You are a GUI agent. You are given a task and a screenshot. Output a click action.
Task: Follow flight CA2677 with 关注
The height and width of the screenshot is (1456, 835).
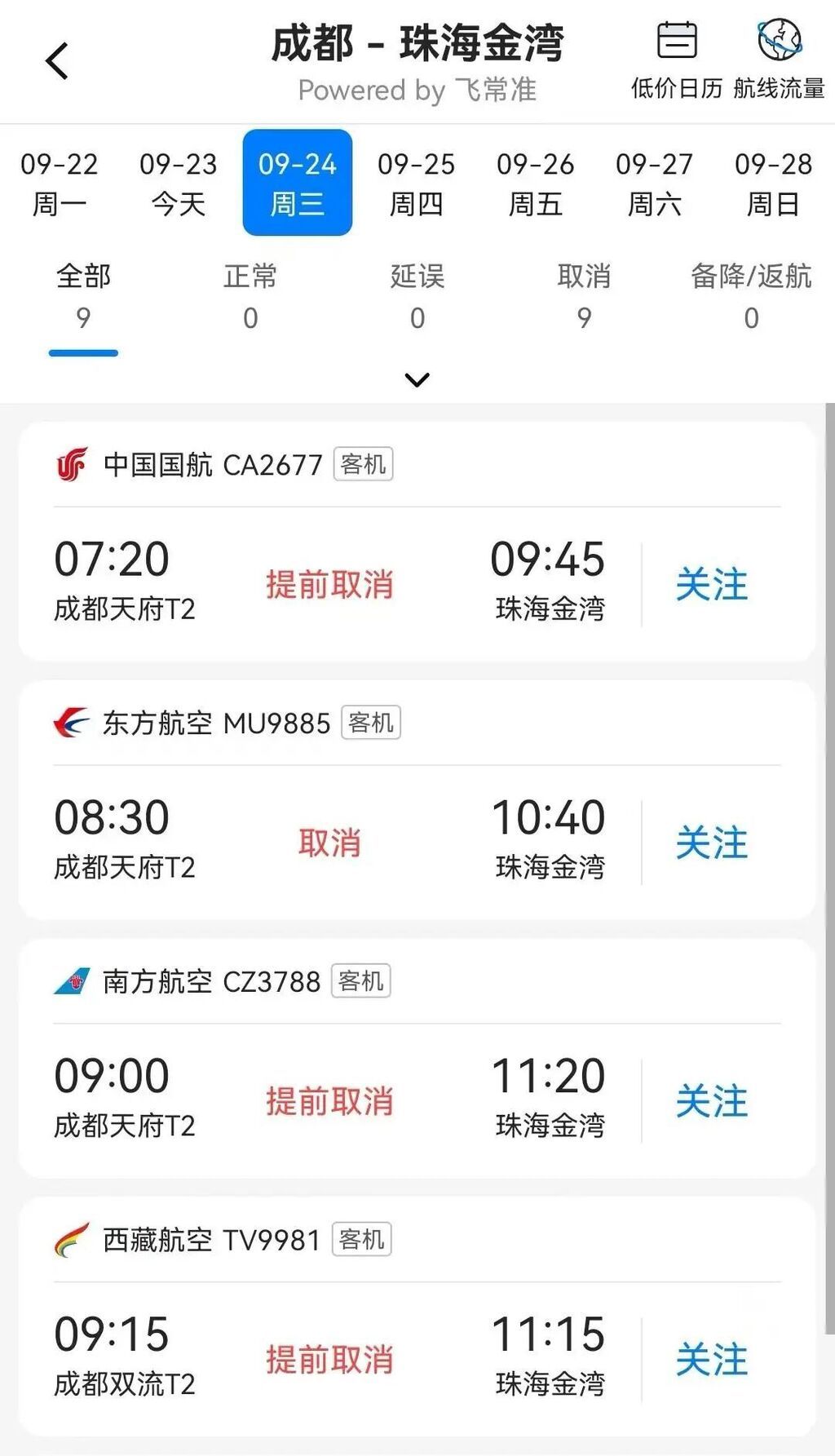712,585
